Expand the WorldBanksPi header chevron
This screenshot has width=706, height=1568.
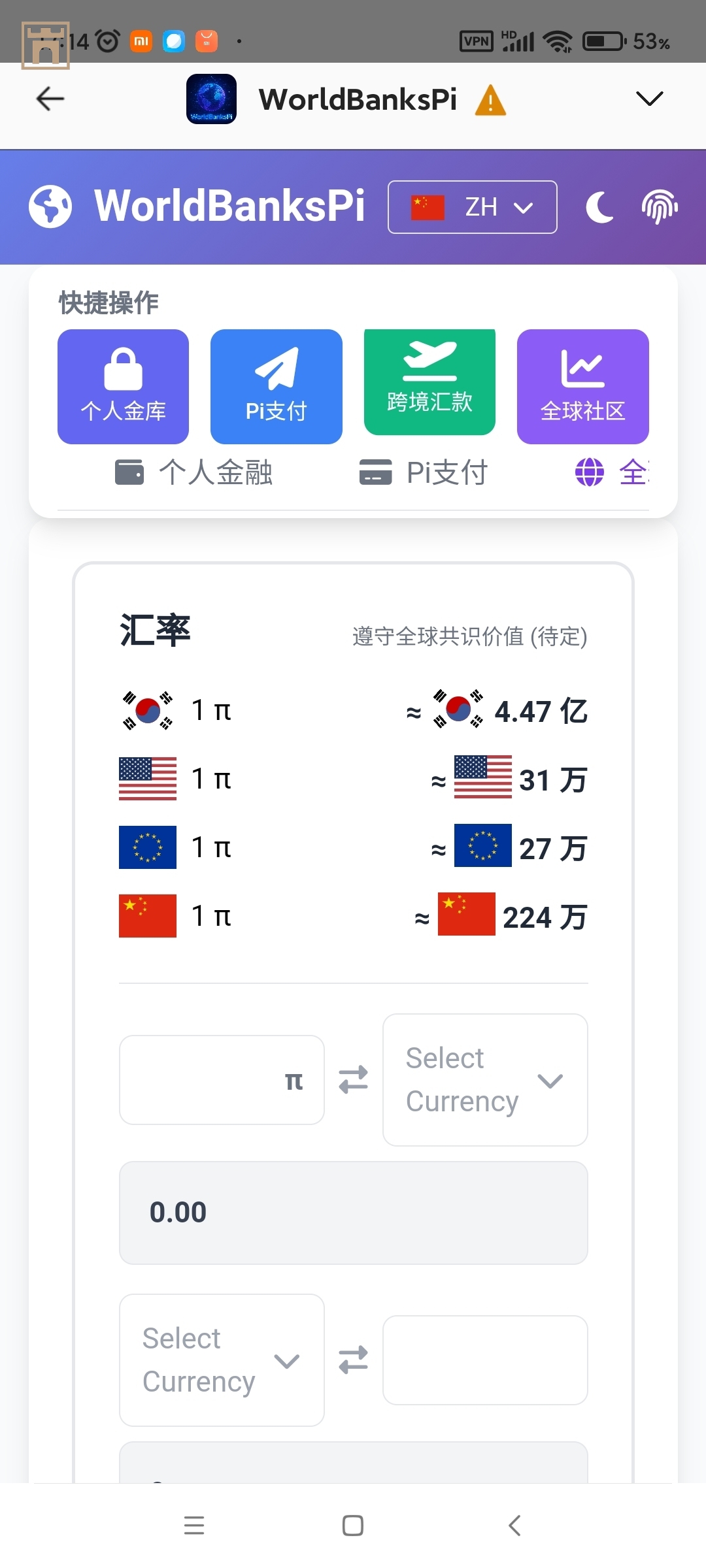[649, 99]
